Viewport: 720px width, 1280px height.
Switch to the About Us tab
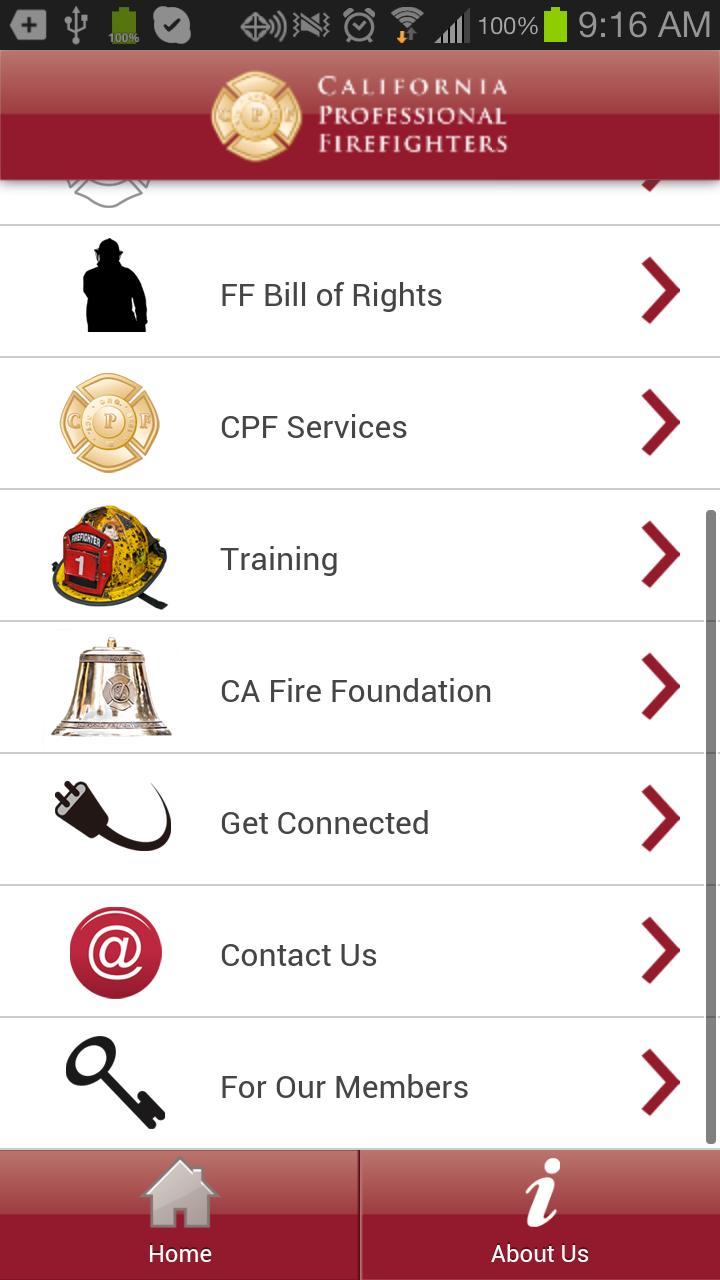click(540, 1213)
